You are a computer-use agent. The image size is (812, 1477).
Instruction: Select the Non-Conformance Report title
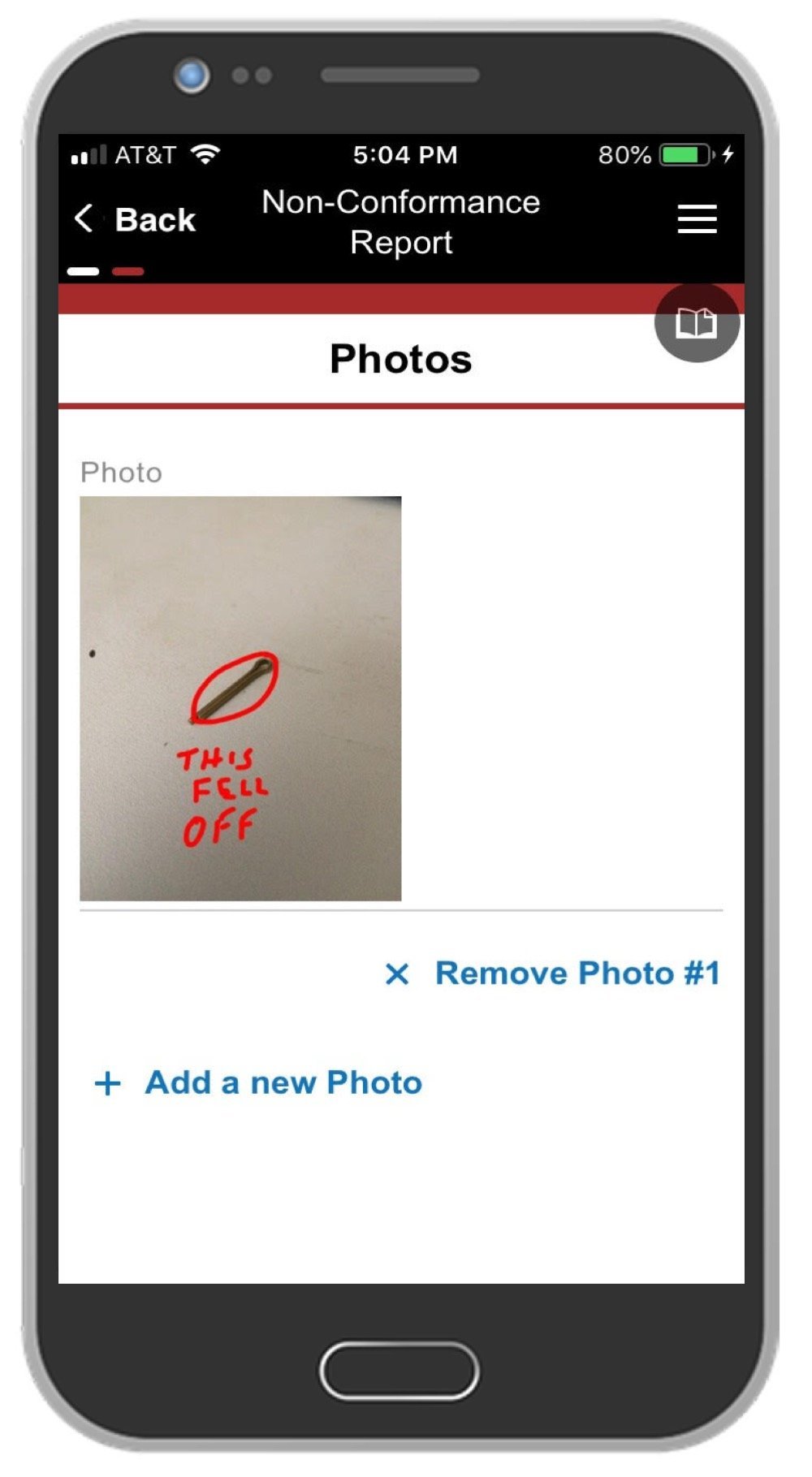click(x=401, y=221)
